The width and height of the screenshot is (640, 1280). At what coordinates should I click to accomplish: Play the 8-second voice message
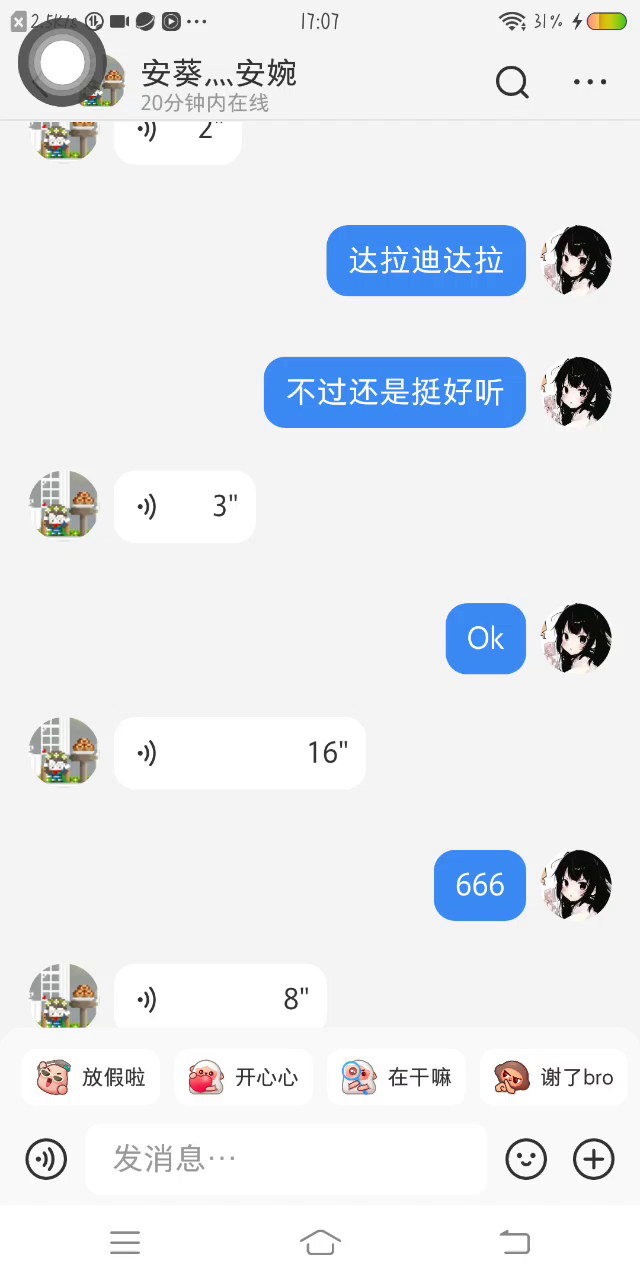tap(220, 998)
